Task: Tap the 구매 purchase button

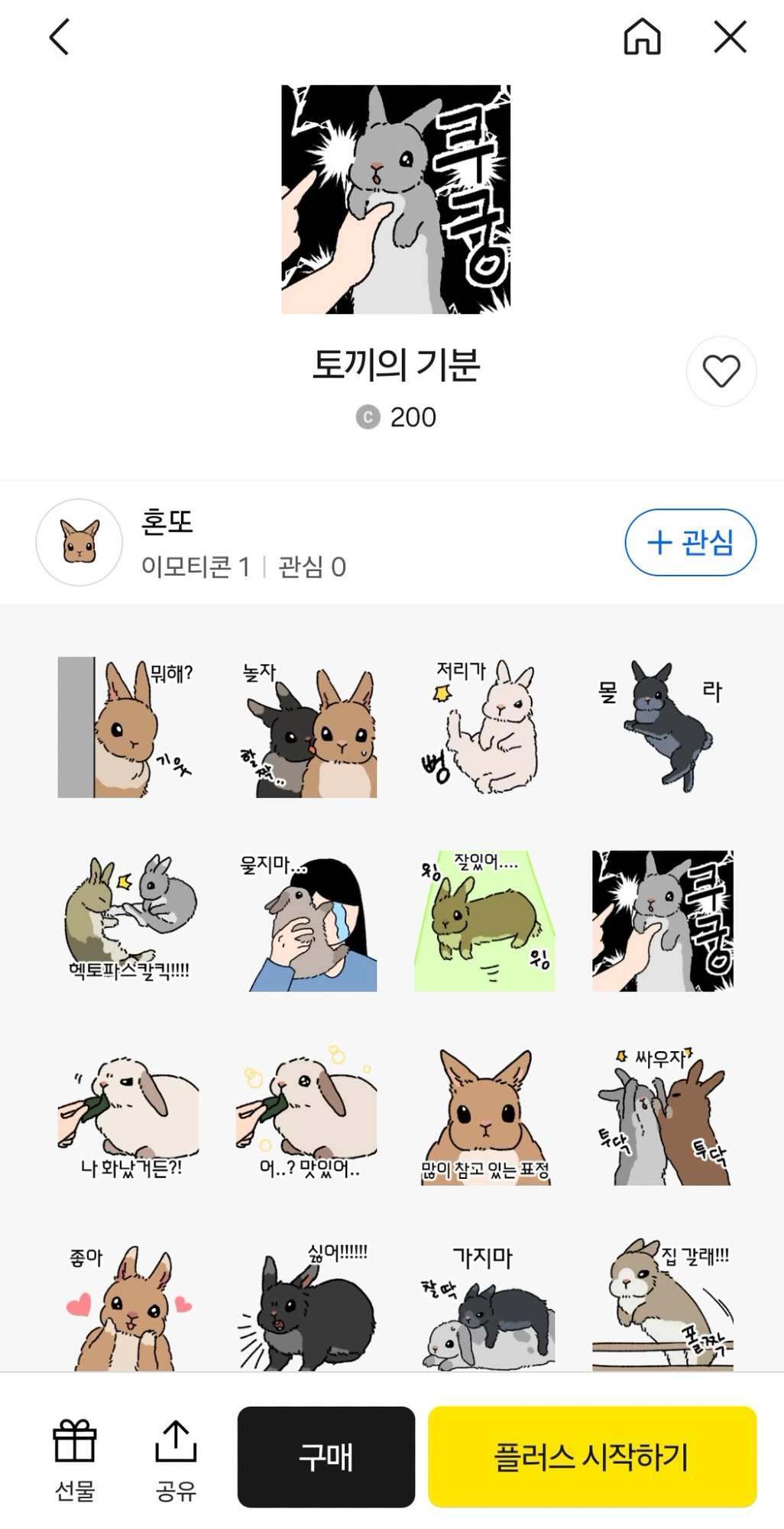Action: pos(326,1456)
